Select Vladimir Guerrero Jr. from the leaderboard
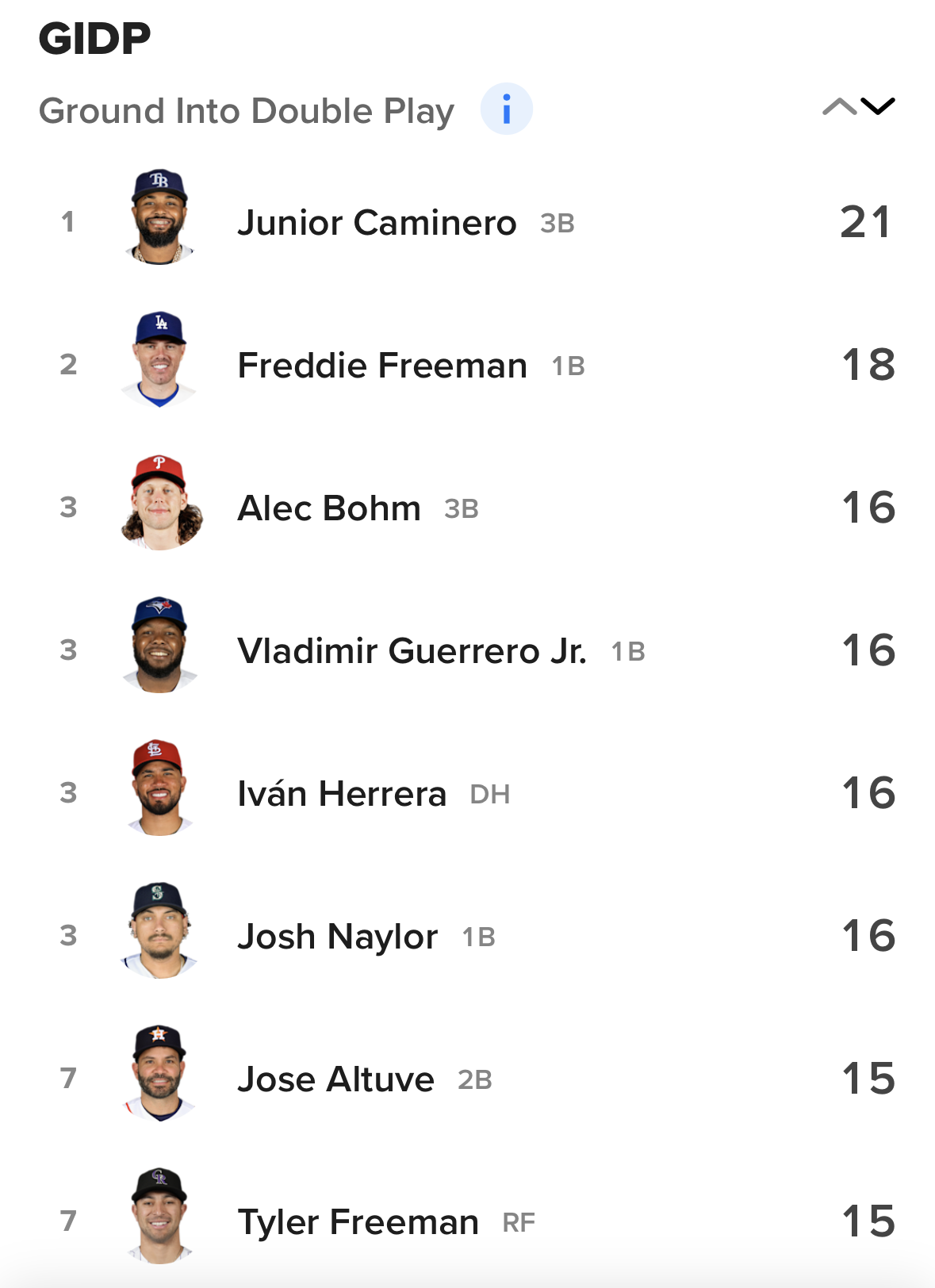Screen dimensions: 935x1288 click(x=468, y=650)
